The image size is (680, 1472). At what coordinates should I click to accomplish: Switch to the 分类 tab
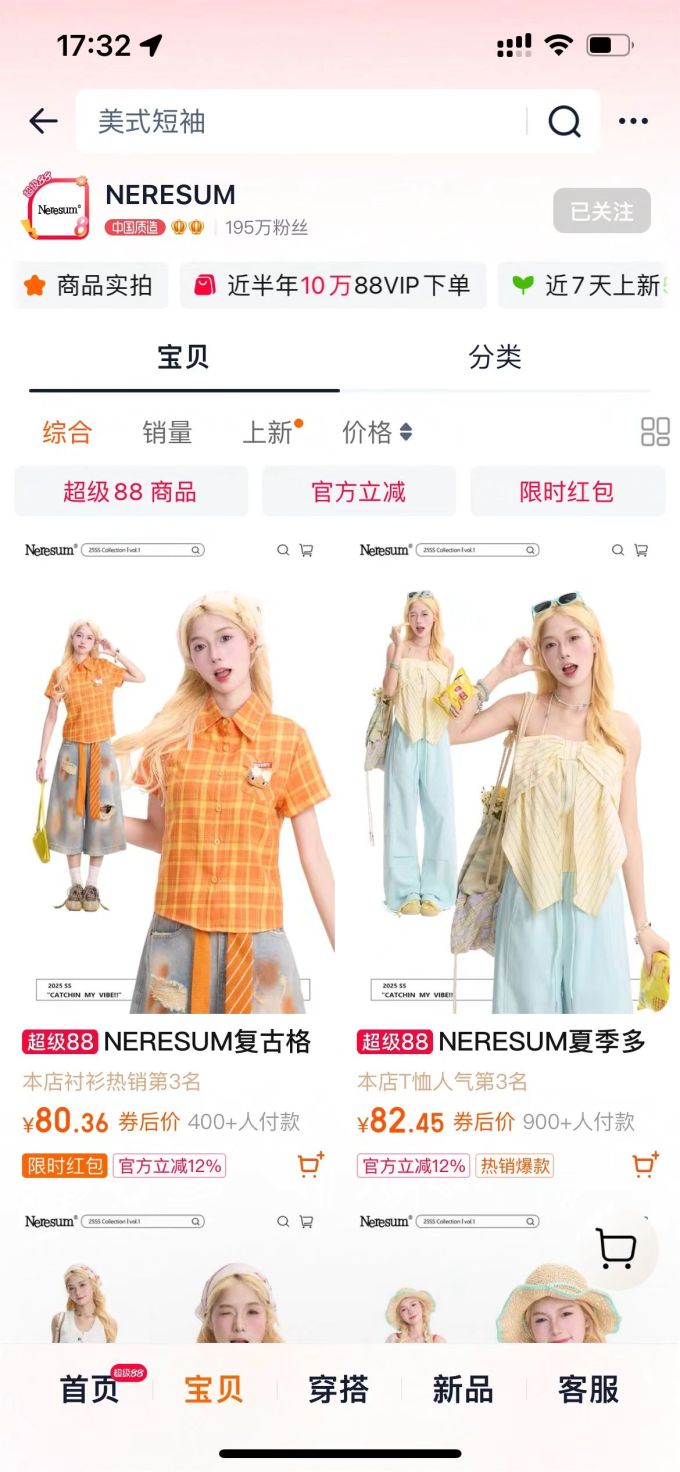pos(495,357)
